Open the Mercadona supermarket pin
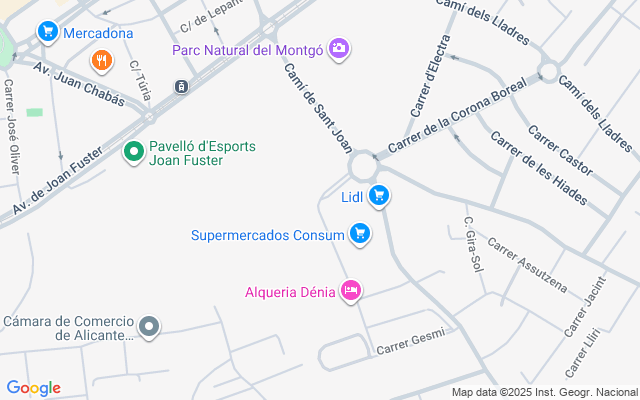Viewport: 640px width, 400px height. (47, 33)
